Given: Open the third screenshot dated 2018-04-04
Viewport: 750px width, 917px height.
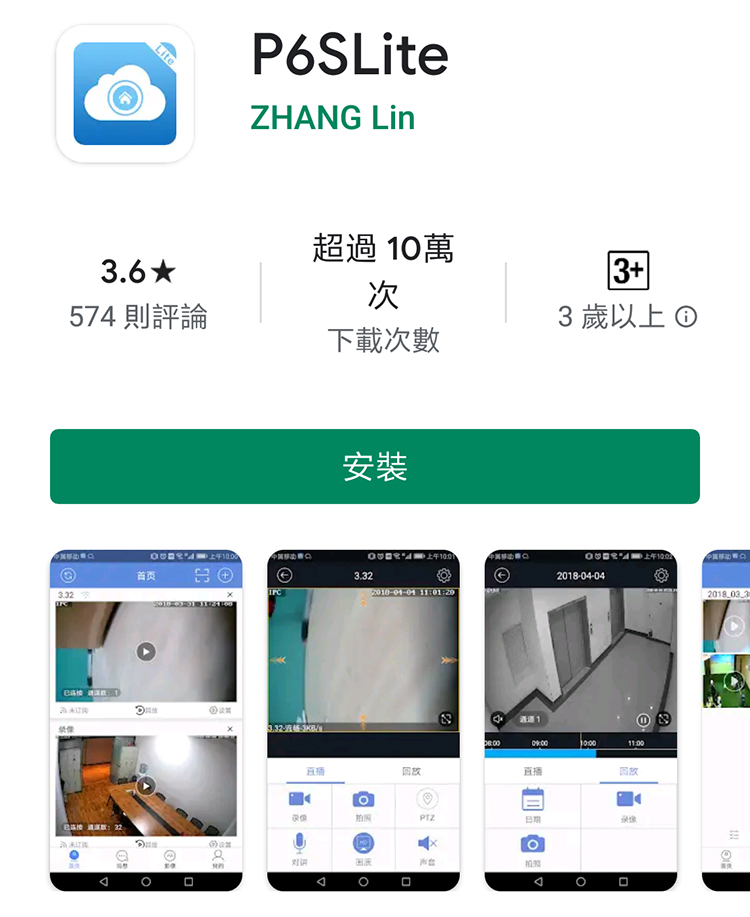Looking at the screenshot, I should [x=580, y=720].
